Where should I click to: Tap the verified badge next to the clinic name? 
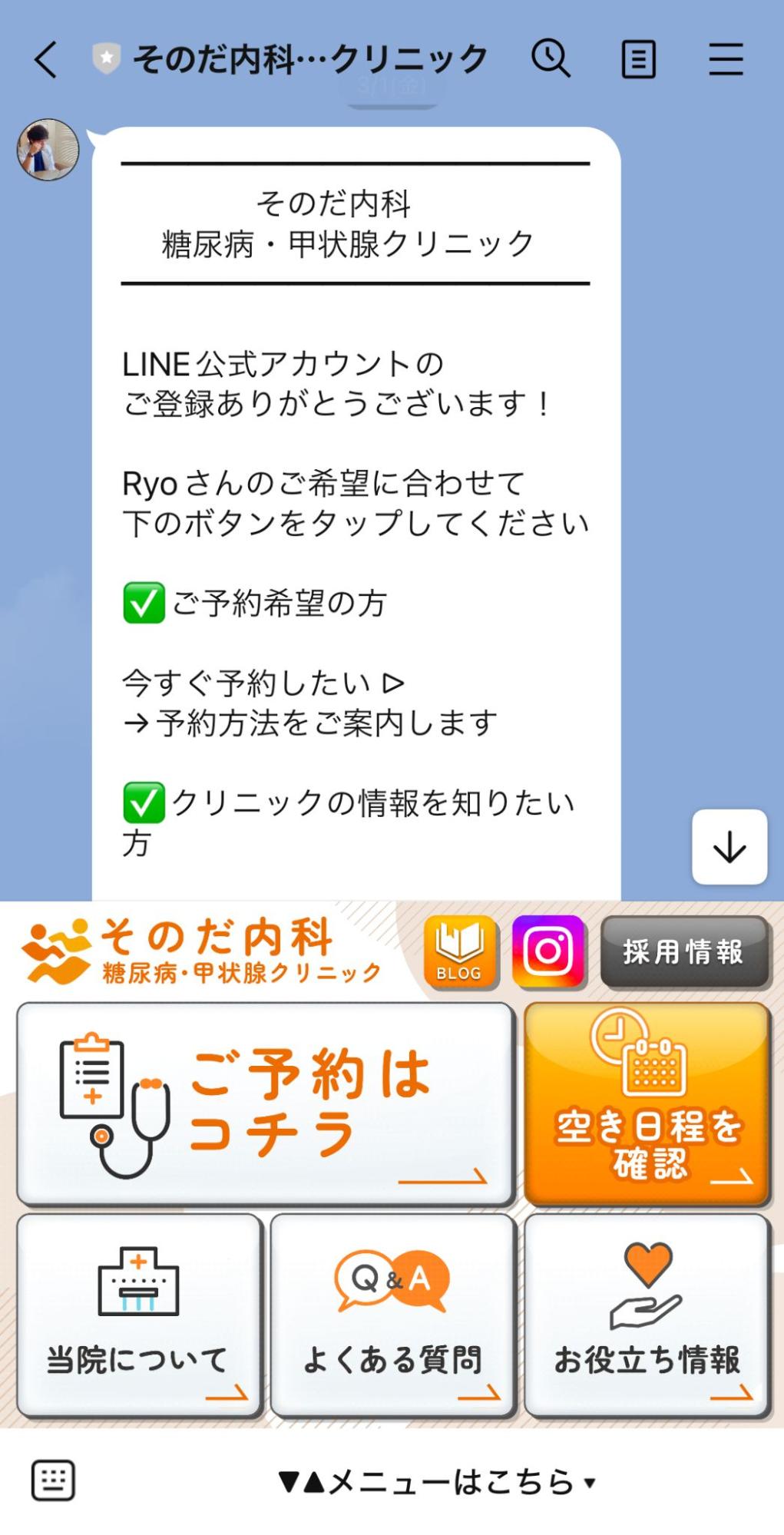[104, 56]
